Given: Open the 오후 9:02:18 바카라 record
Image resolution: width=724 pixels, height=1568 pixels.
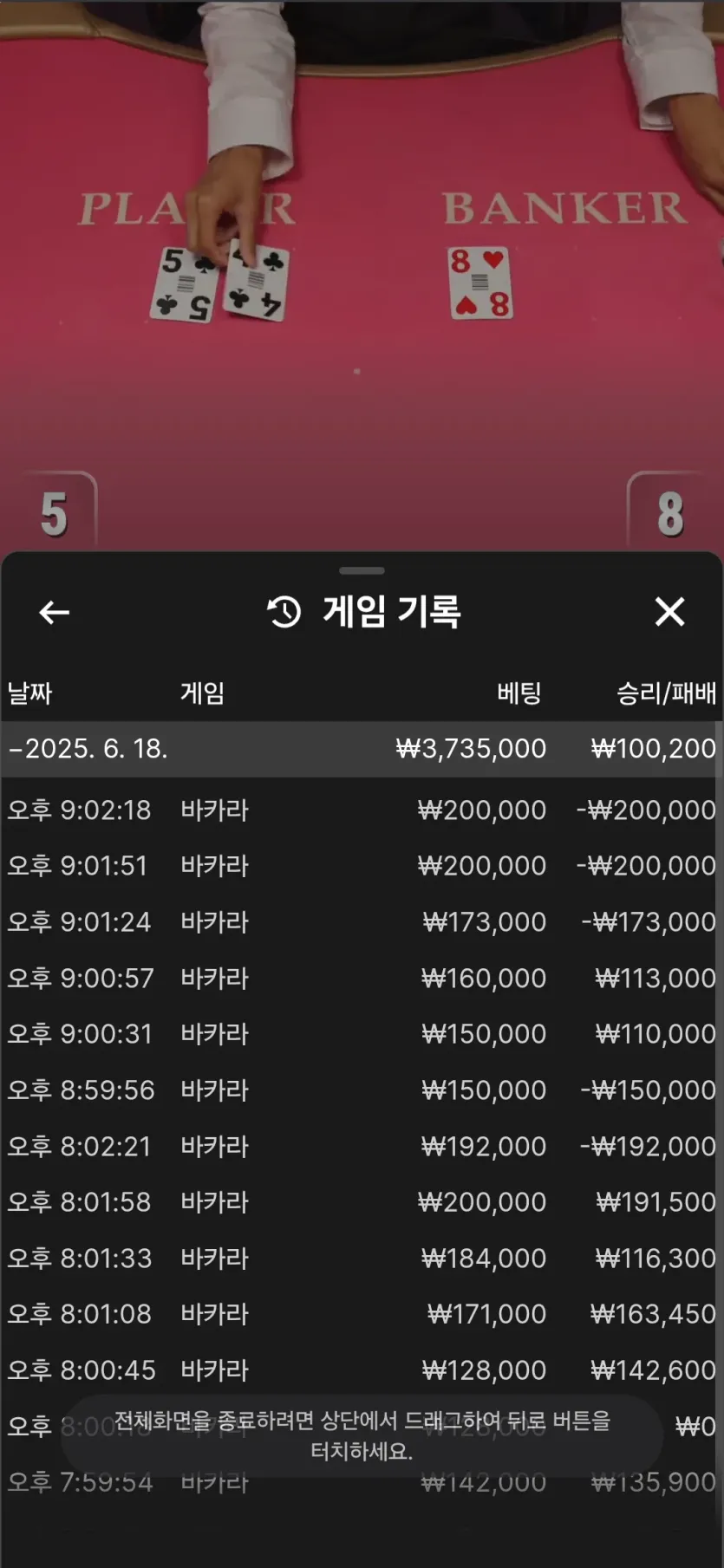Looking at the screenshot, I should (x=362, y=810).
